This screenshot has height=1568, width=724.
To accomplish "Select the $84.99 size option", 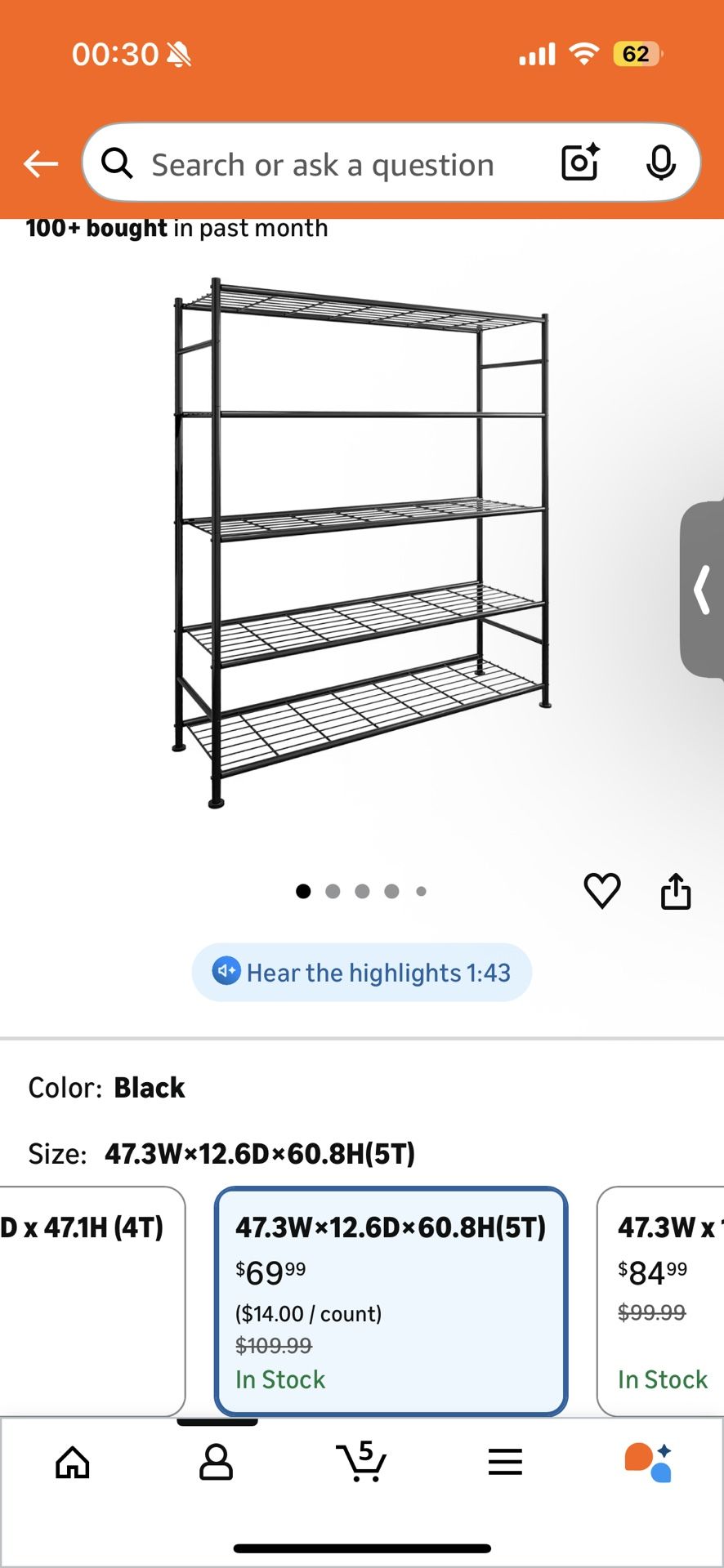I will pos(662,1298).
